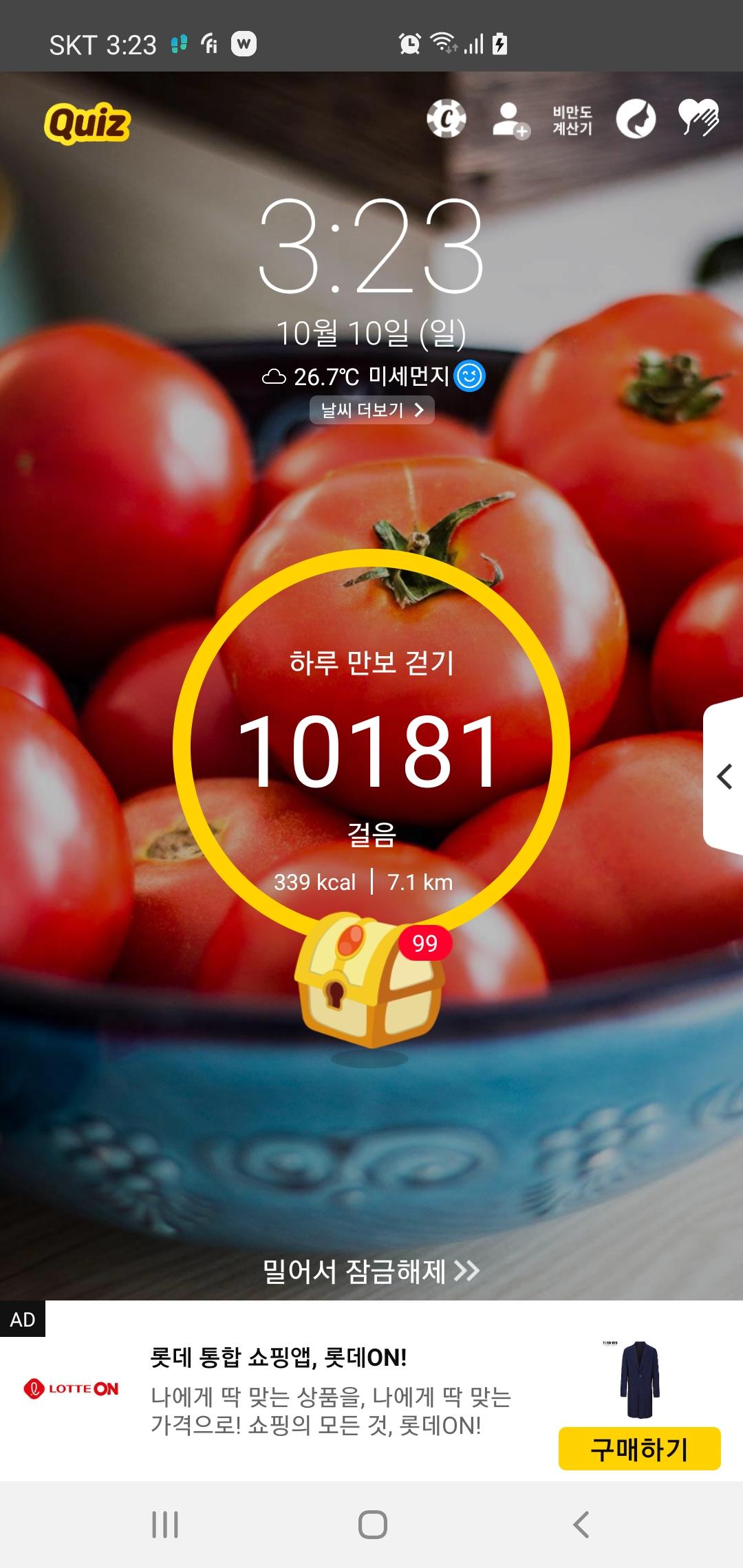Open the Lotte ON shopping ad banner
The image size is (743, 1568).
click(330, 1391)
